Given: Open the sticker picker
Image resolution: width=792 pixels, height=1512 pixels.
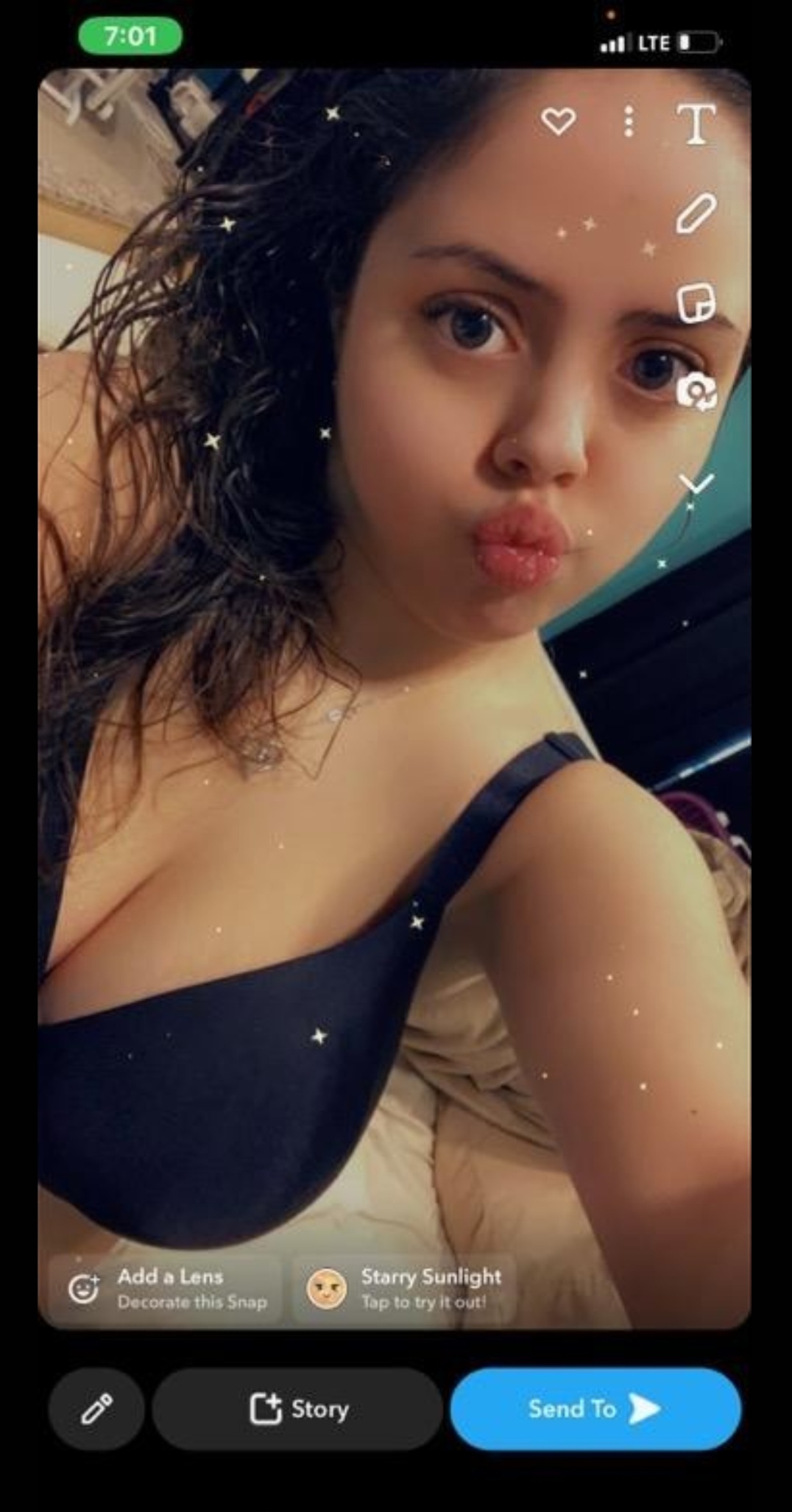Looking at the screenshot, I should pyautogui.click(x=696, y=303).
